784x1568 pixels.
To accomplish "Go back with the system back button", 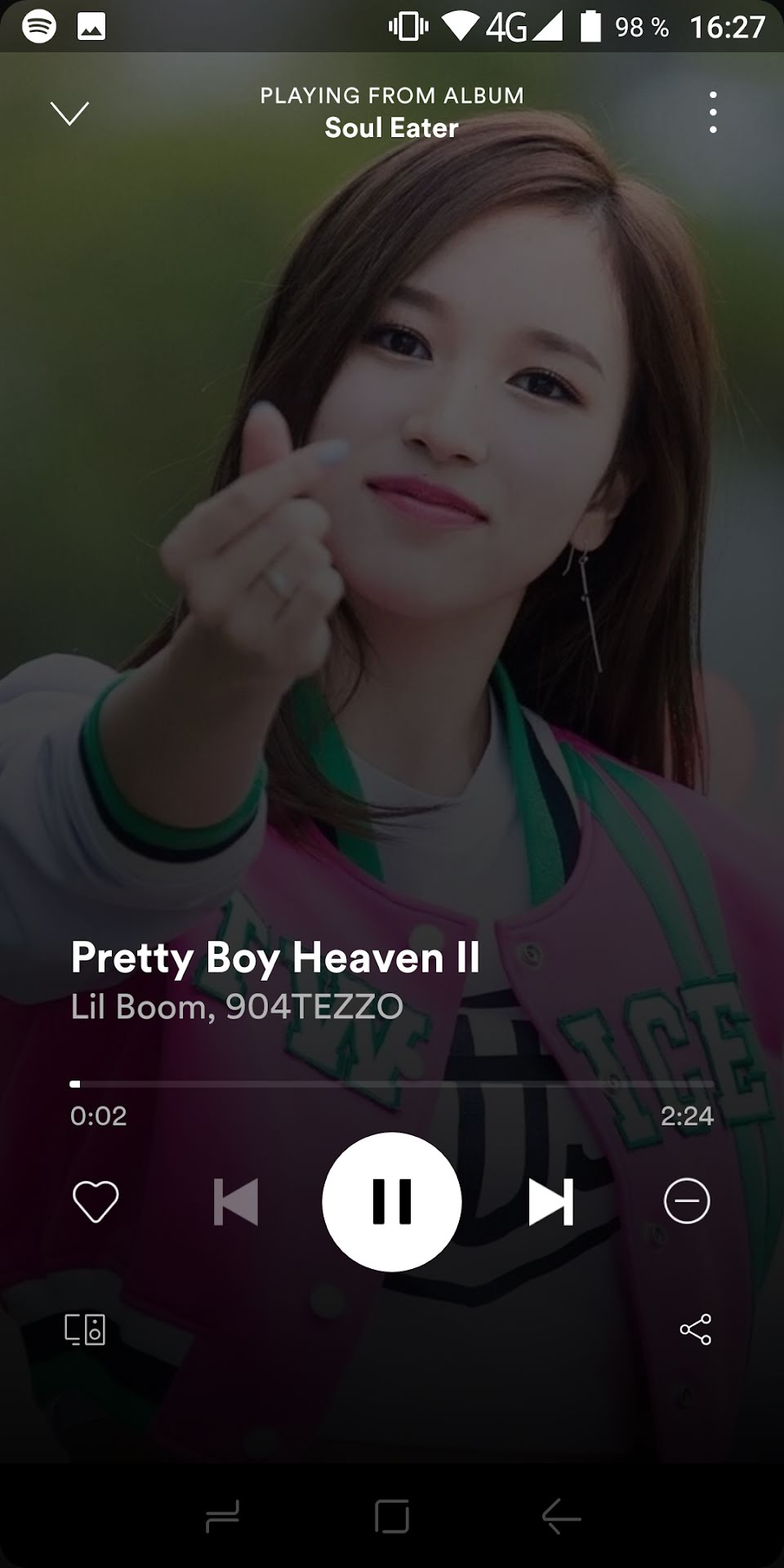I will pyautogui.click(x=561, y=1518).
